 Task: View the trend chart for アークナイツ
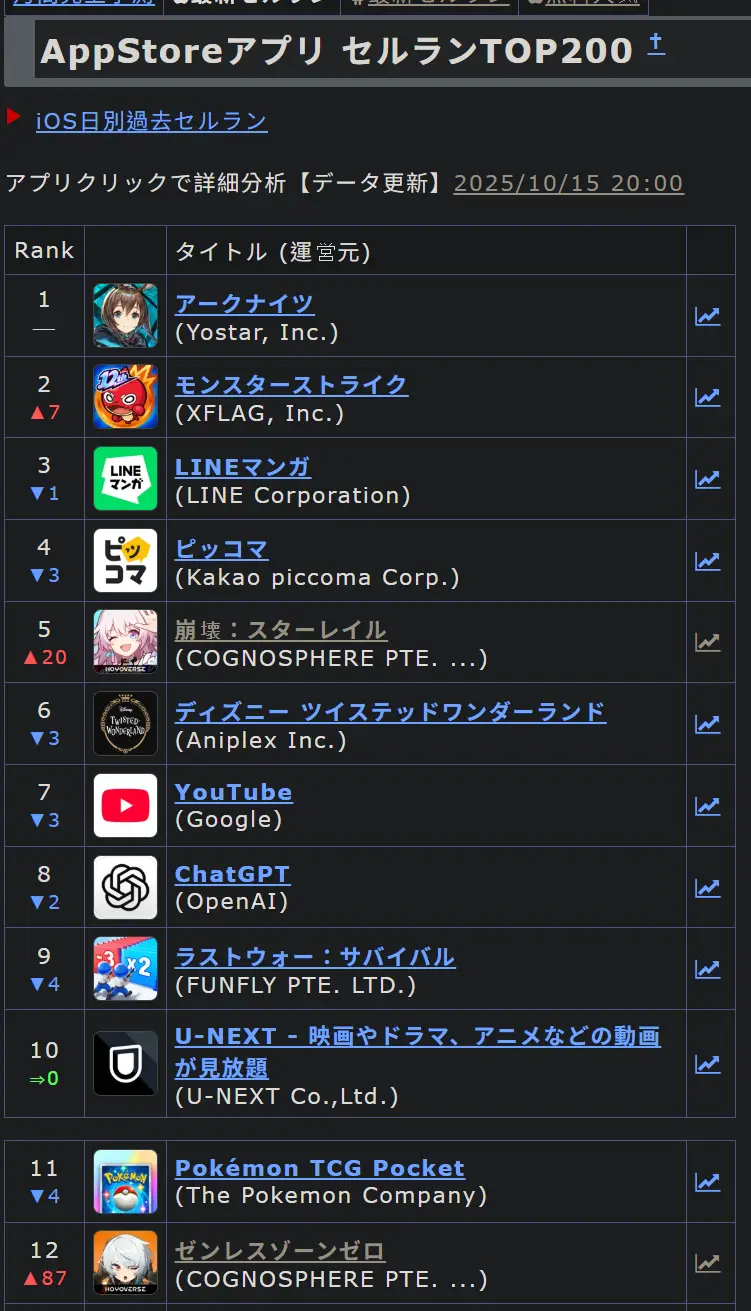(x=708, y=316)
